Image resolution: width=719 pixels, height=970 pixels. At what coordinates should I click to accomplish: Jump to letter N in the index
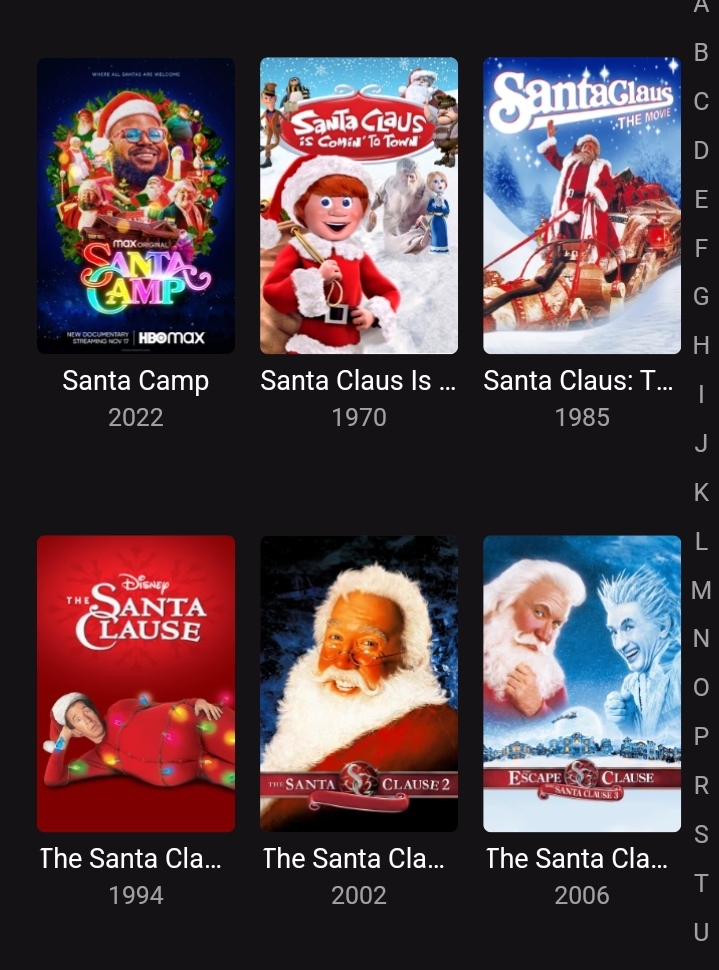pos(701,638)
